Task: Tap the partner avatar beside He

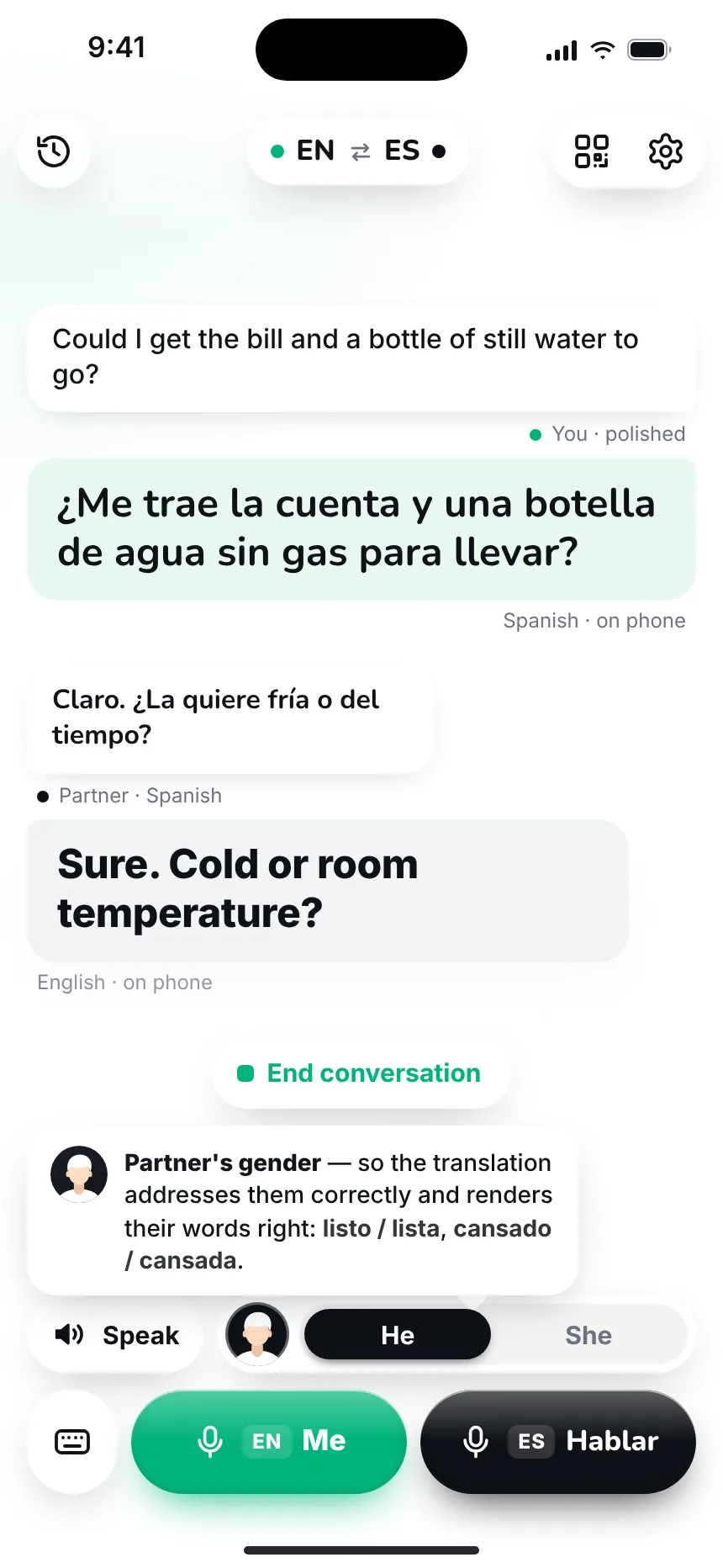Action: click(257, 1335)
